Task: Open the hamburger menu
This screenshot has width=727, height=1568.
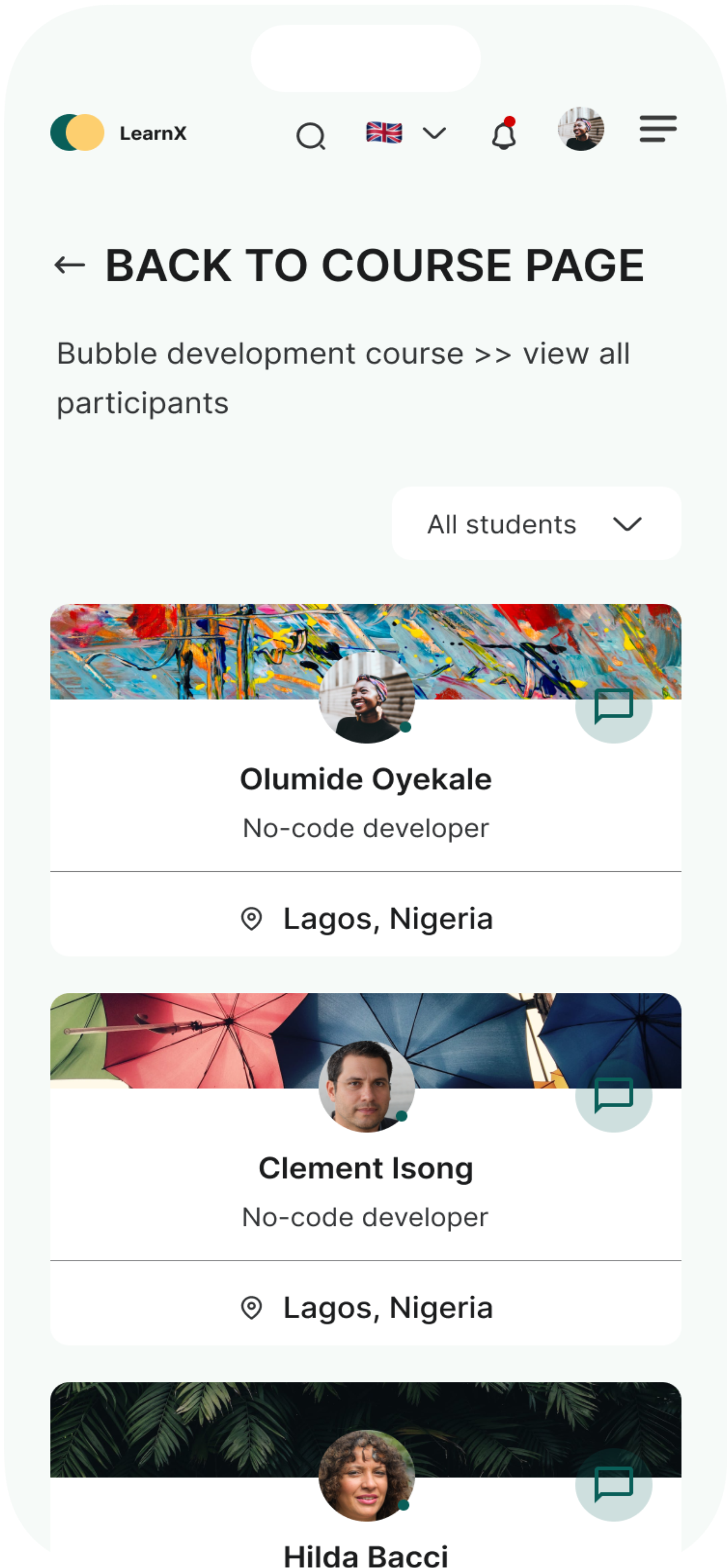Action: coord(657,129)
